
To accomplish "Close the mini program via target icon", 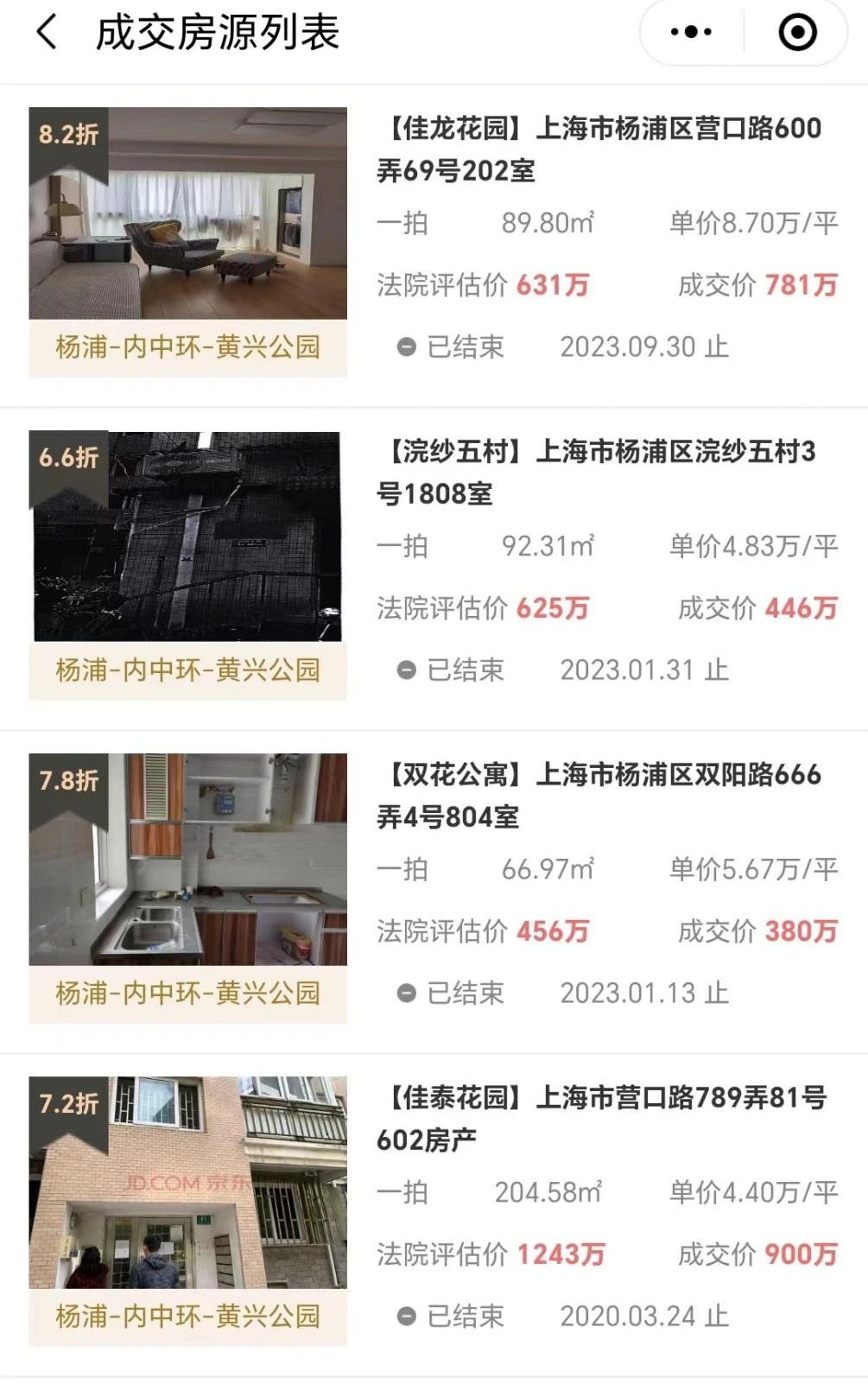I will point(797,33).
